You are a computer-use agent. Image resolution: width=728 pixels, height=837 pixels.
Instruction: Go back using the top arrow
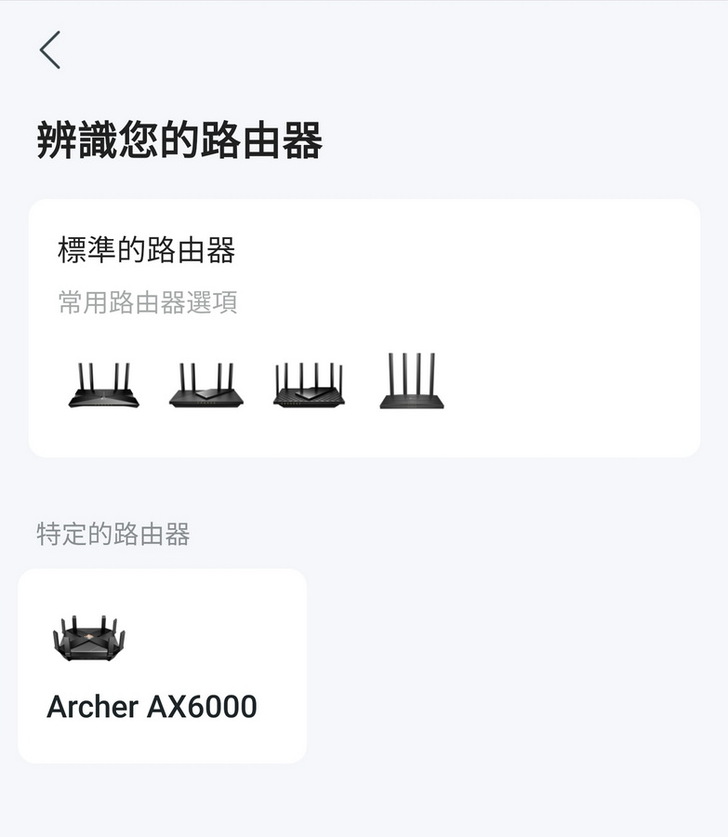click(50, 50)
